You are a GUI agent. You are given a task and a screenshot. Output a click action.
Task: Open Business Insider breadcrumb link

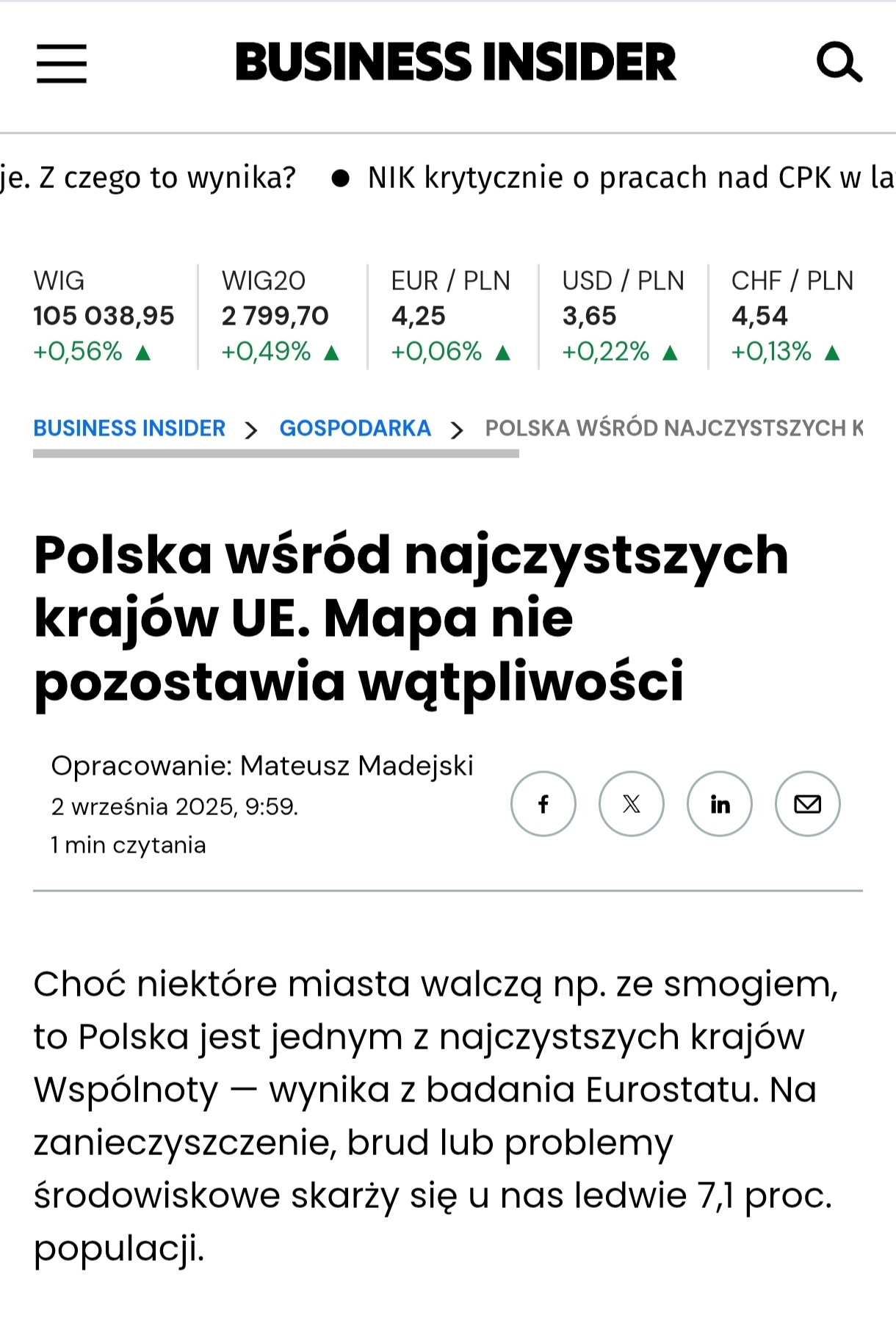pos(129,428)
